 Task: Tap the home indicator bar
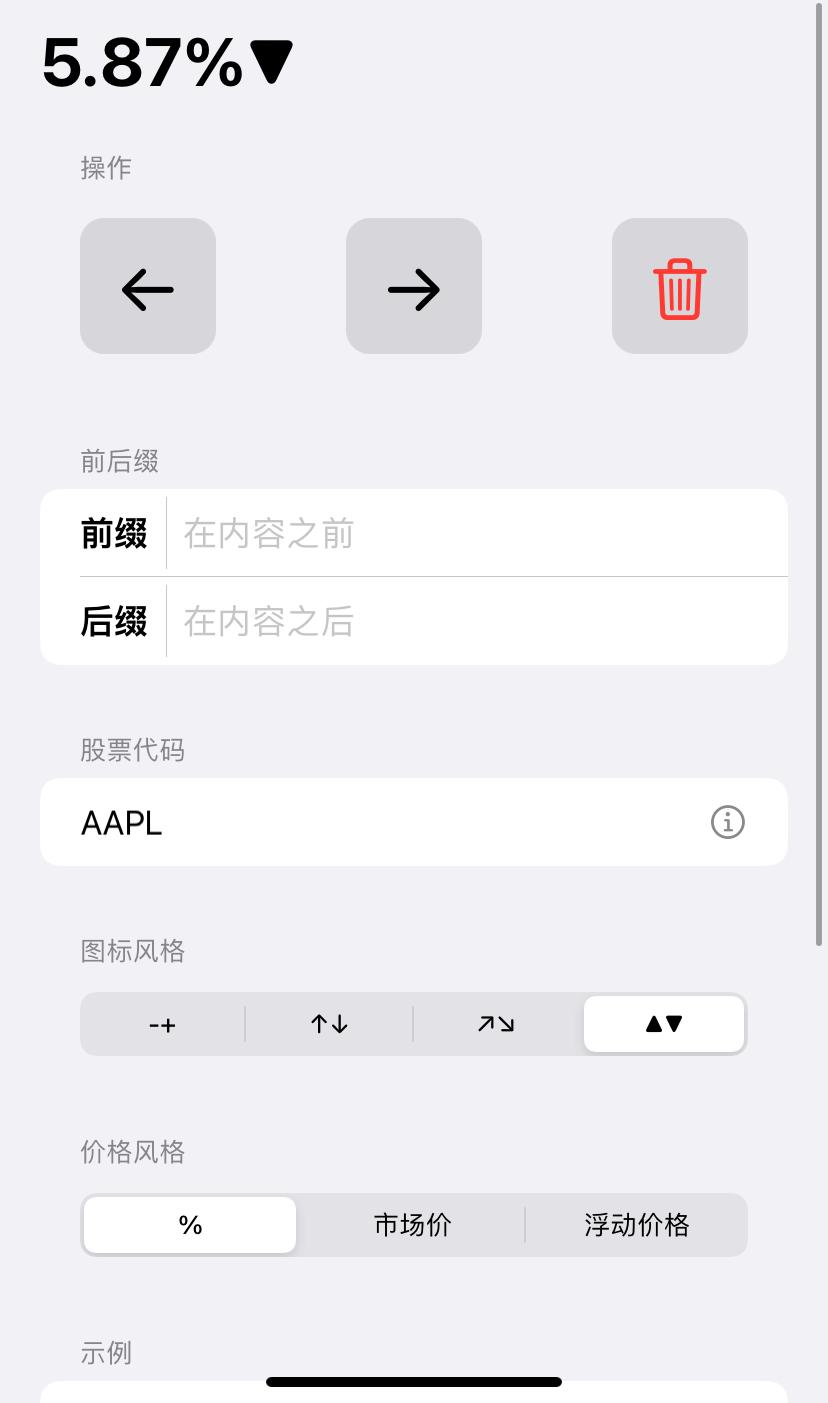(x=413, y=1382)
